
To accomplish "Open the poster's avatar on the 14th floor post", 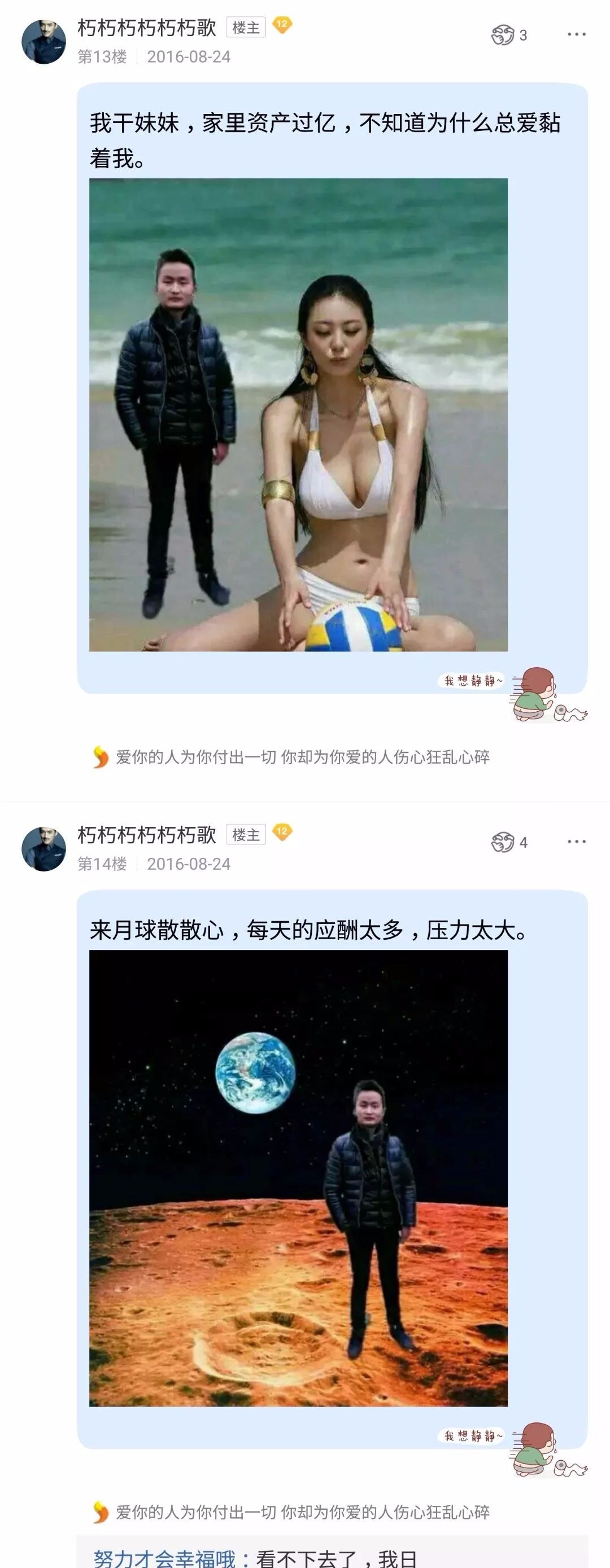I will 43,848.
